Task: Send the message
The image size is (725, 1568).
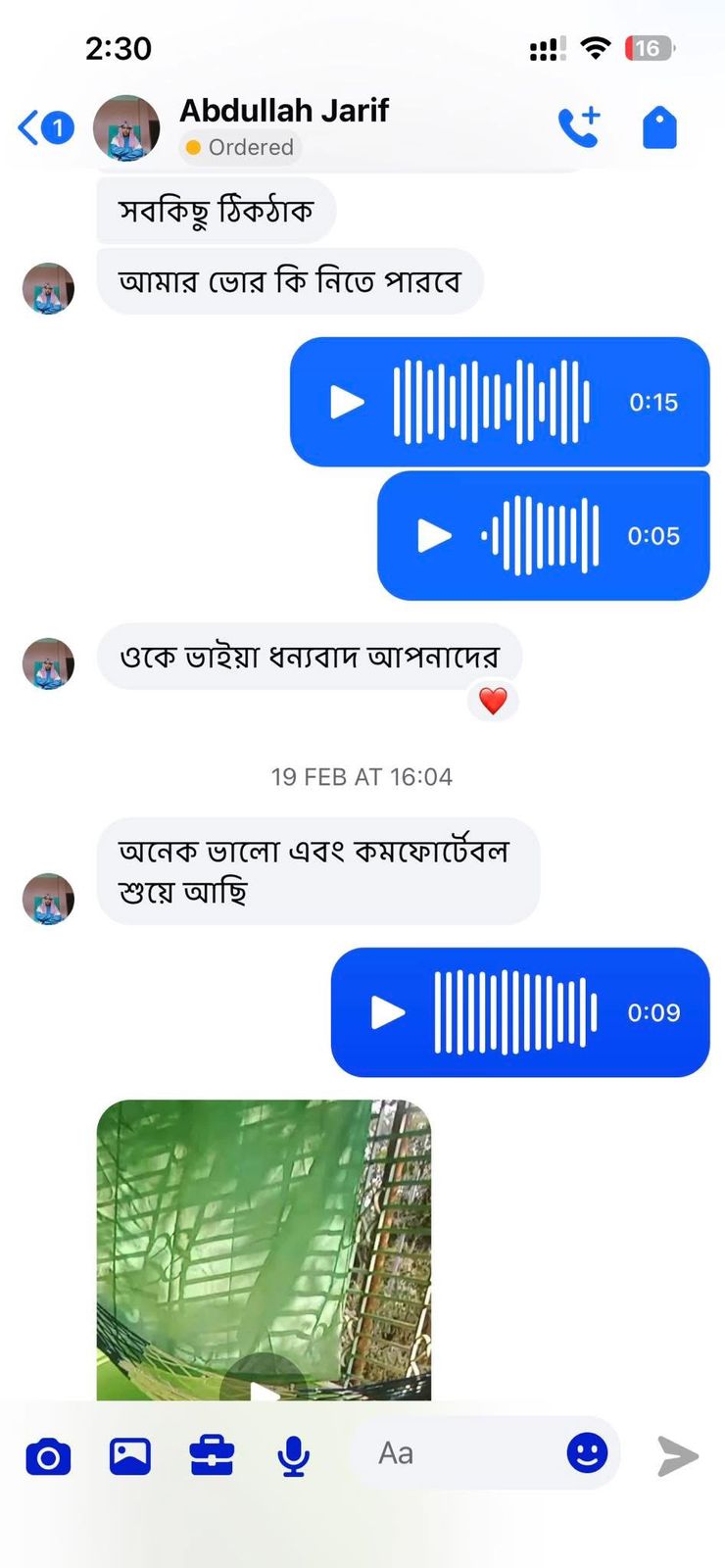Action: pos(678,1456)
